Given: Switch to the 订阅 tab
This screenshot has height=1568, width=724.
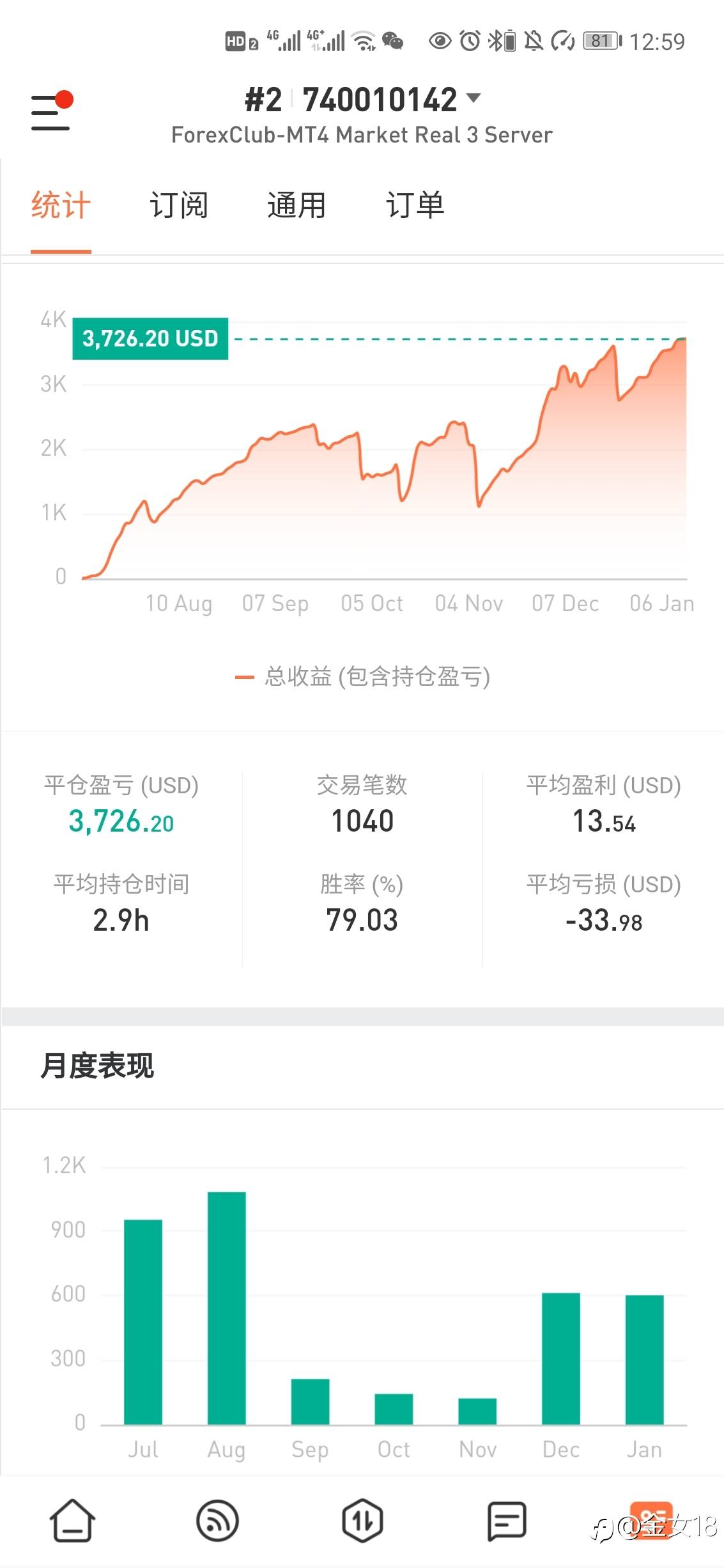Looking at the screenshot, I should click(179, 205).
